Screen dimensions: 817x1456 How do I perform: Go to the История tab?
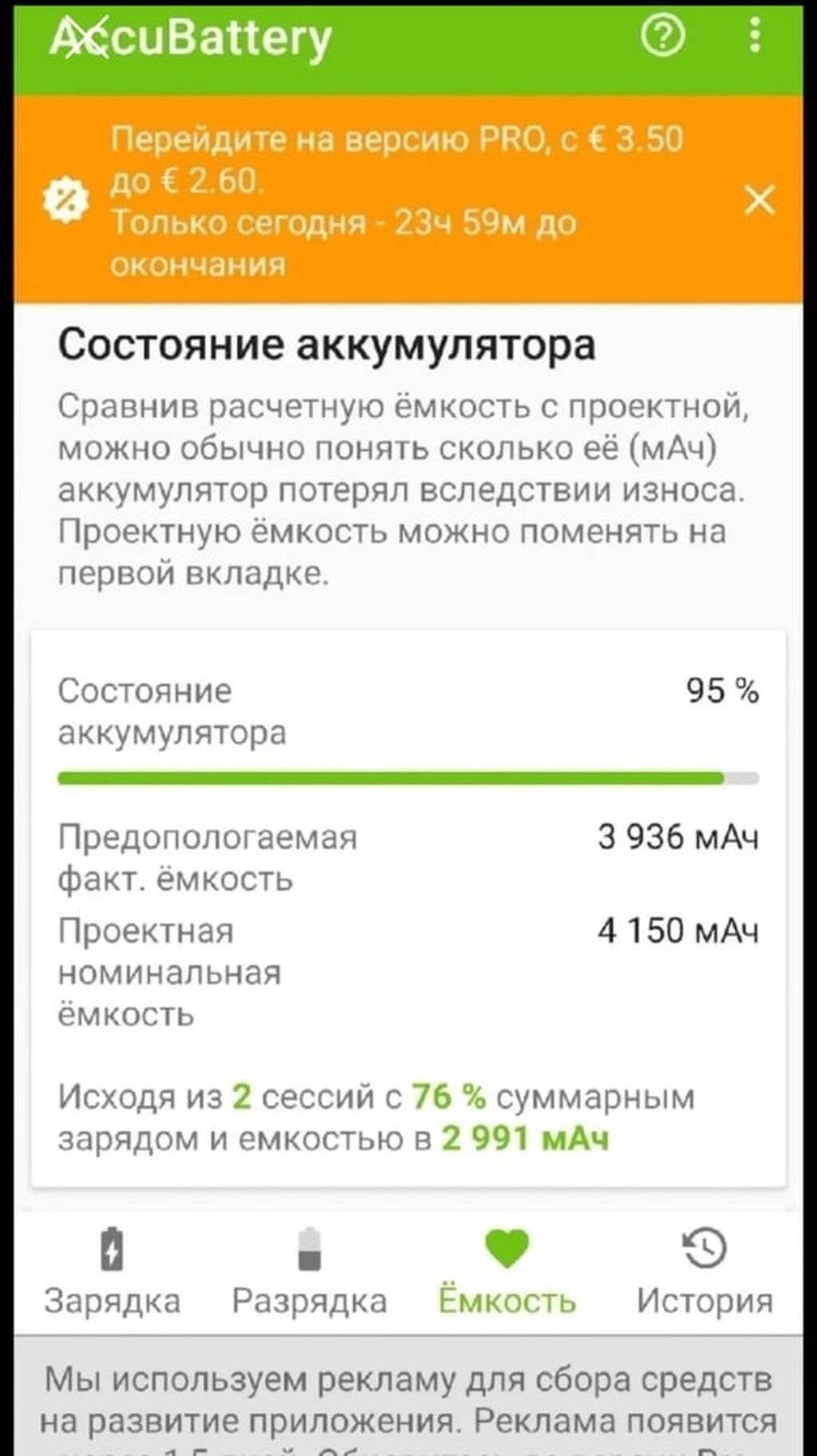705,1272
